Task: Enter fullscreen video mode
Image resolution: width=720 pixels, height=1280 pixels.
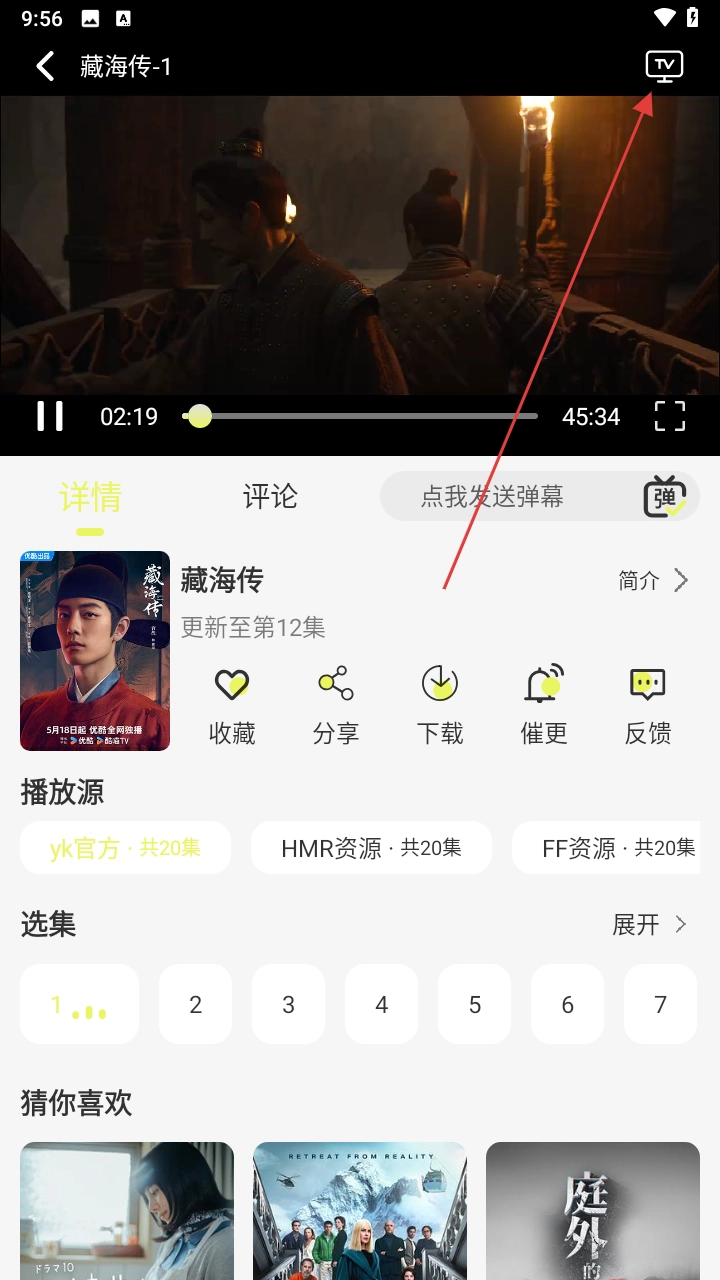Action: click(669, 416)
